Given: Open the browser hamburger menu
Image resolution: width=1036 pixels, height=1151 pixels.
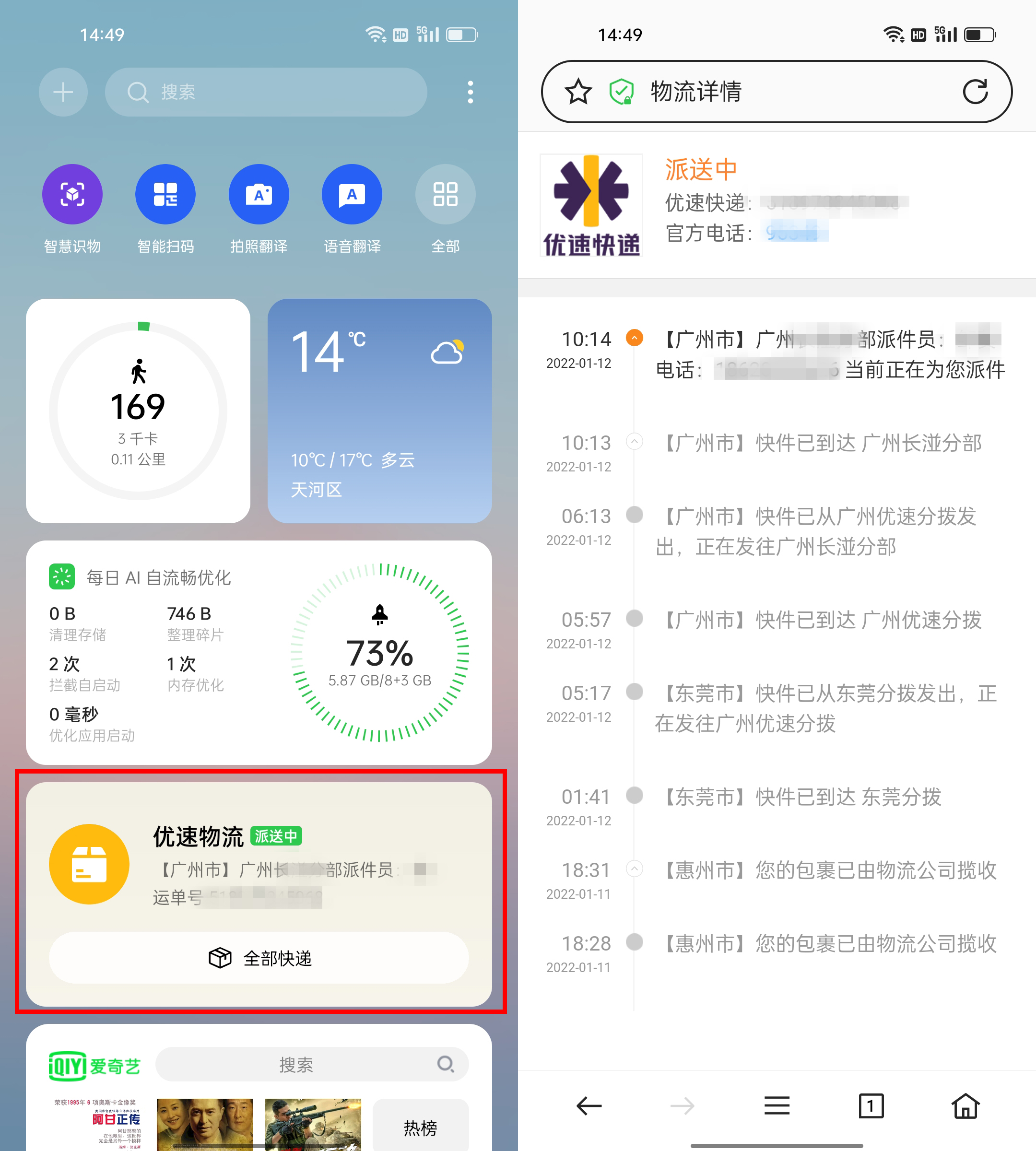Looking at the screenshot, I should [777, 1105].
